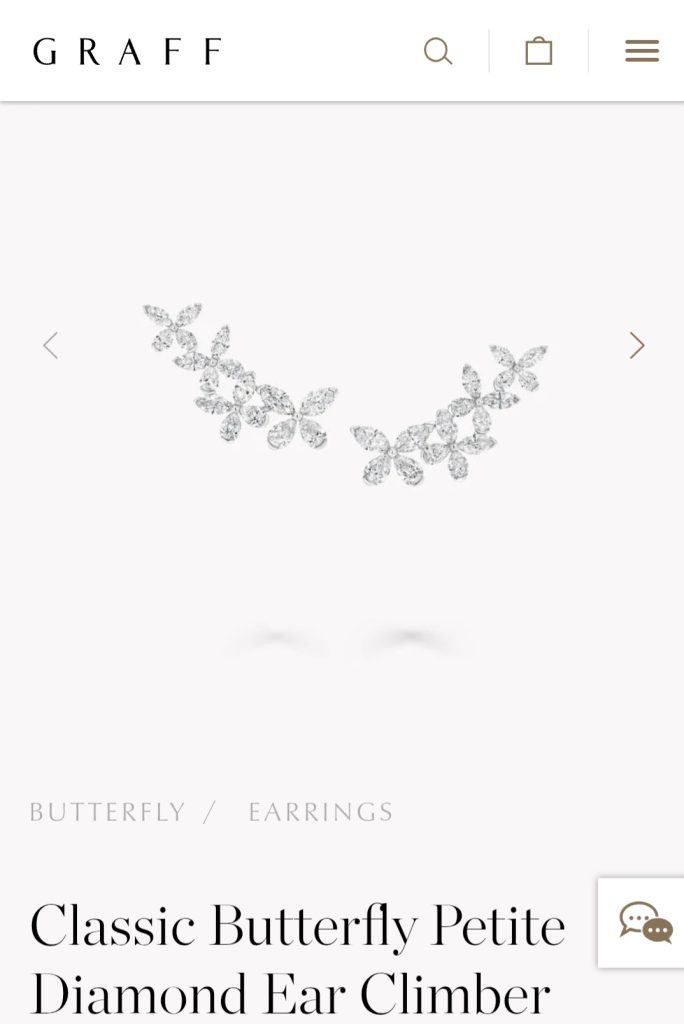Go to Graff home via logo
The image size is (684, 1024).
coord(127,52)
